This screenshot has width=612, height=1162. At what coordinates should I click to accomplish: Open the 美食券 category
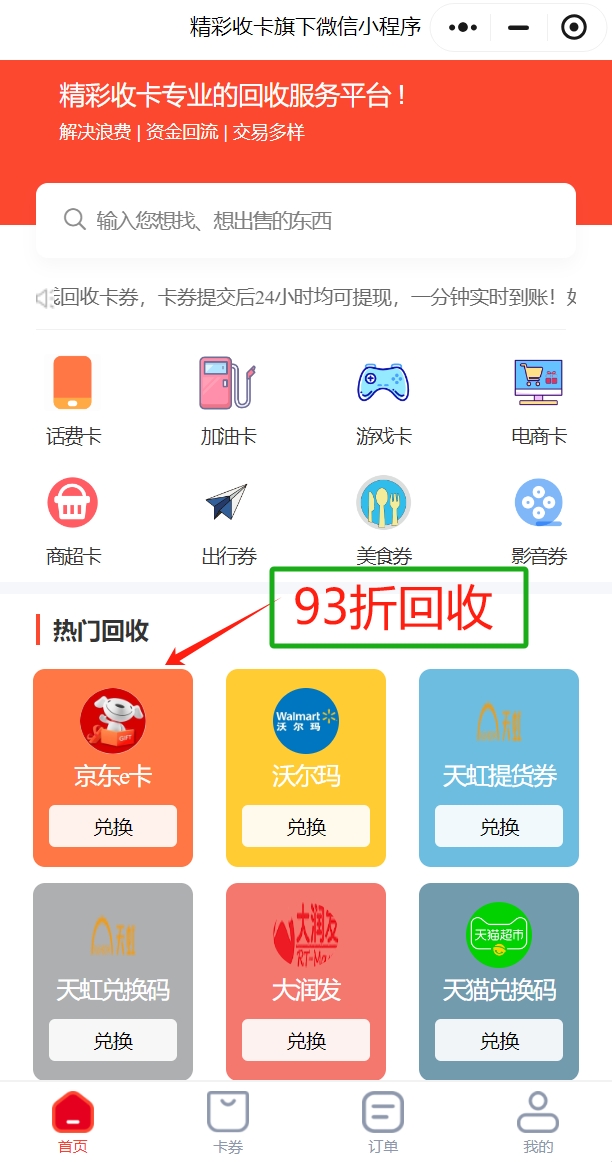383,520
